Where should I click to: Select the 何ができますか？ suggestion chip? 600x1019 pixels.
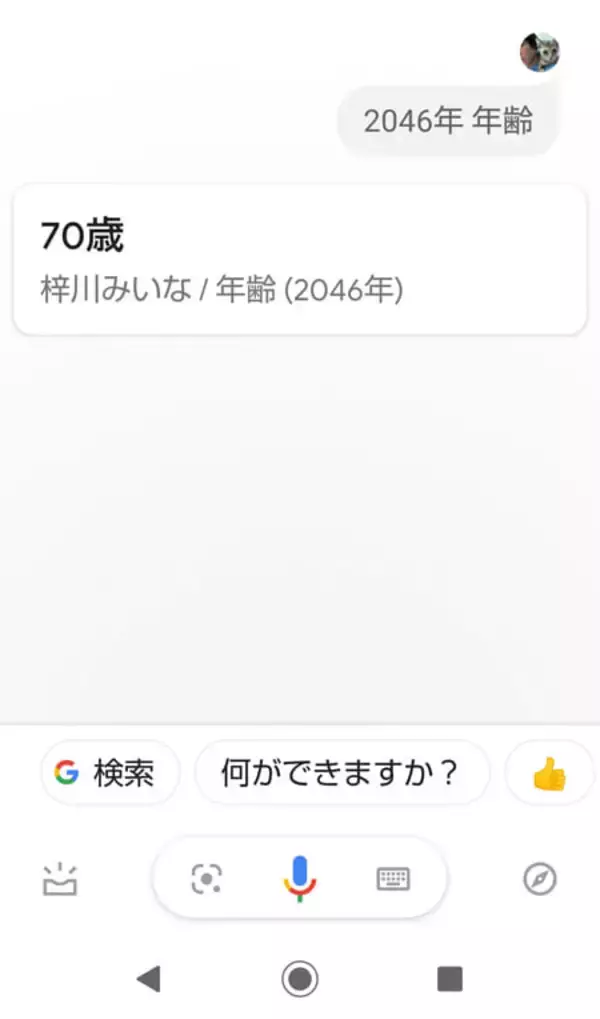(x=342, y=773)
